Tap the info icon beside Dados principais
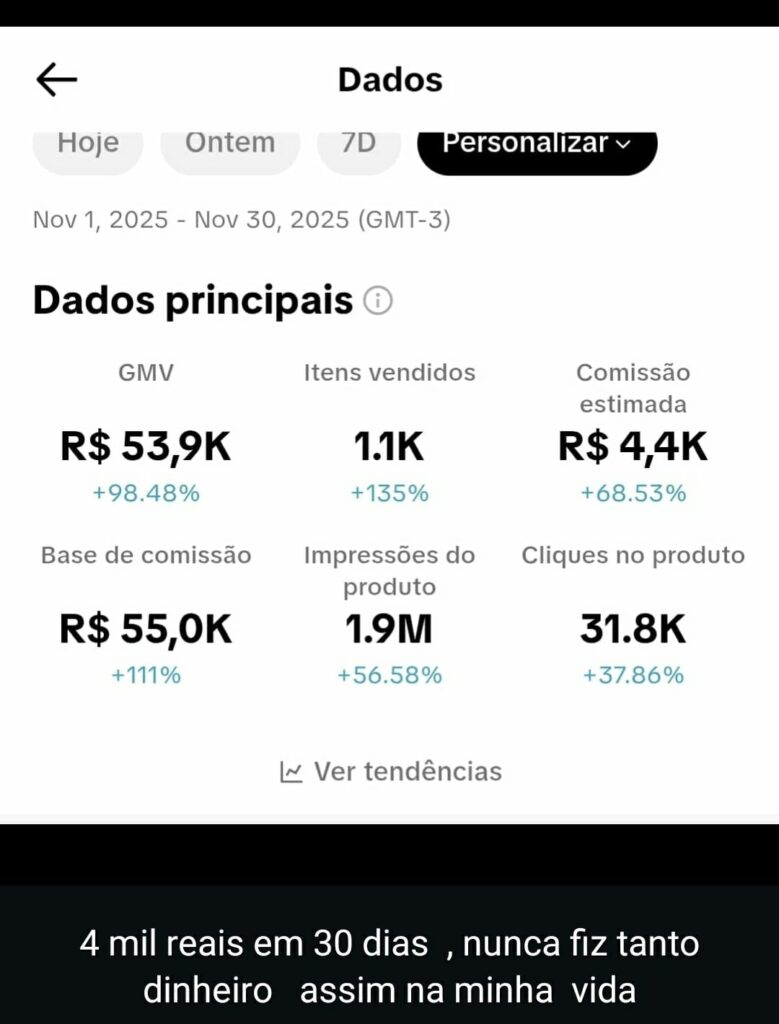This screenshot has width=779, height=1024. point(378,301)
